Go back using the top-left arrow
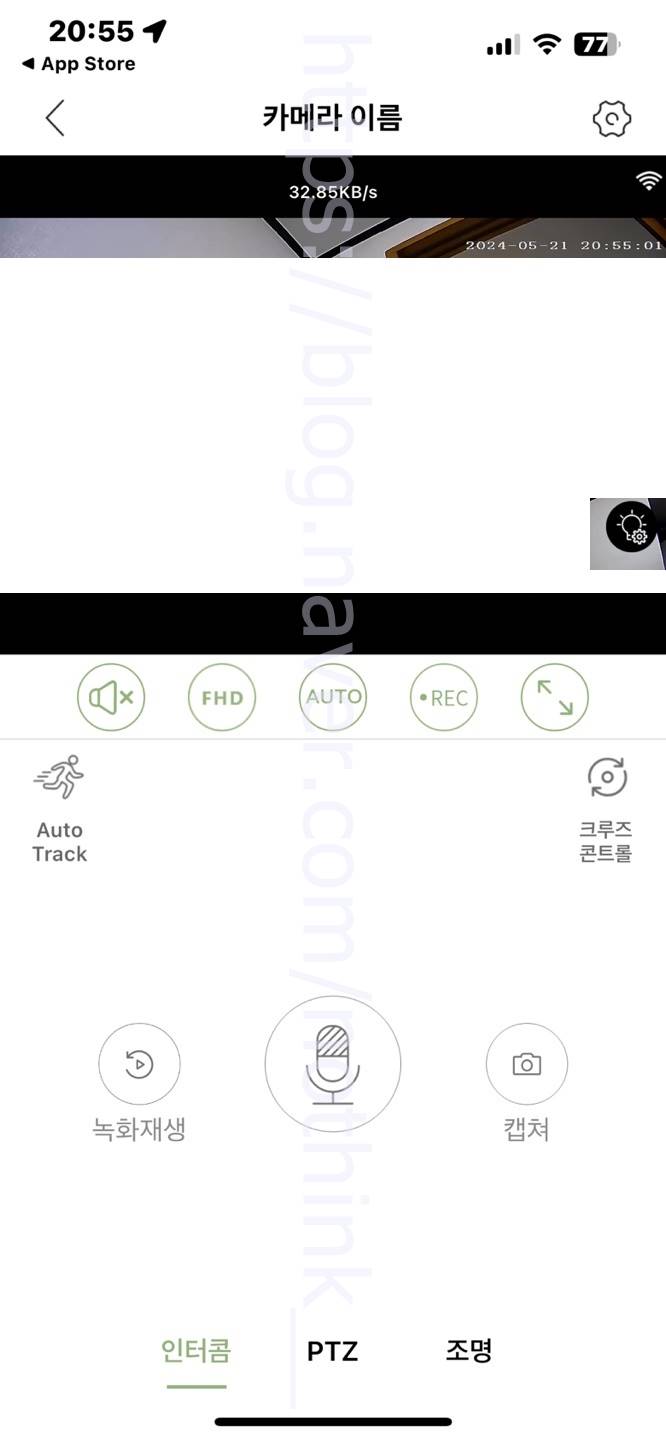The width and height of the screenshot is (666, 1440). click(55, 118)
